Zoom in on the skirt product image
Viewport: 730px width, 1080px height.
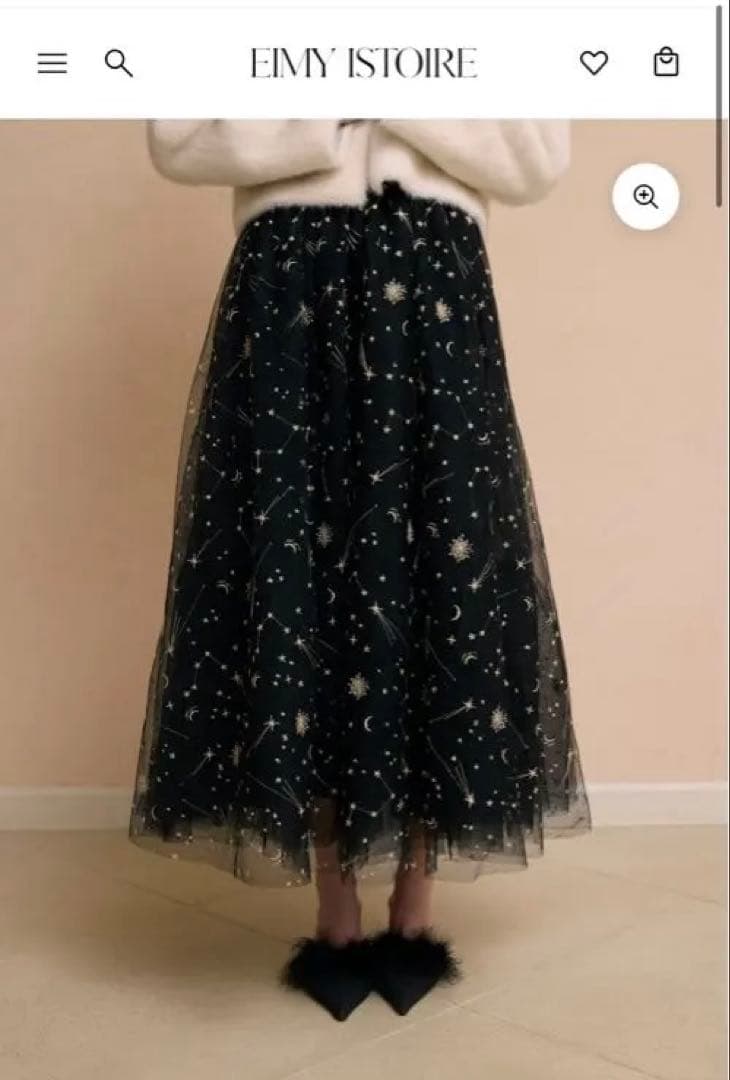point(646,197)
